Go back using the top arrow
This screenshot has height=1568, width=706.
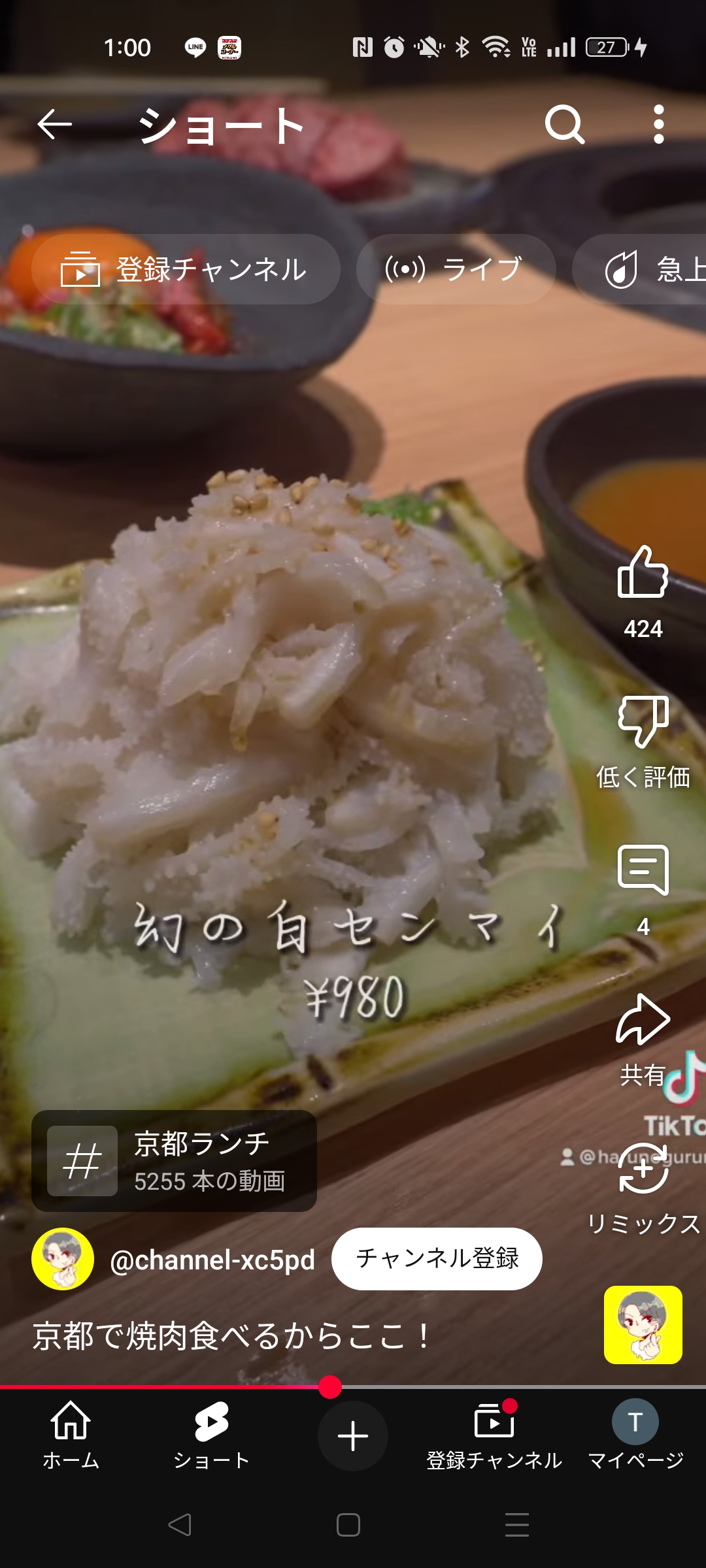(x=54, y=124)
